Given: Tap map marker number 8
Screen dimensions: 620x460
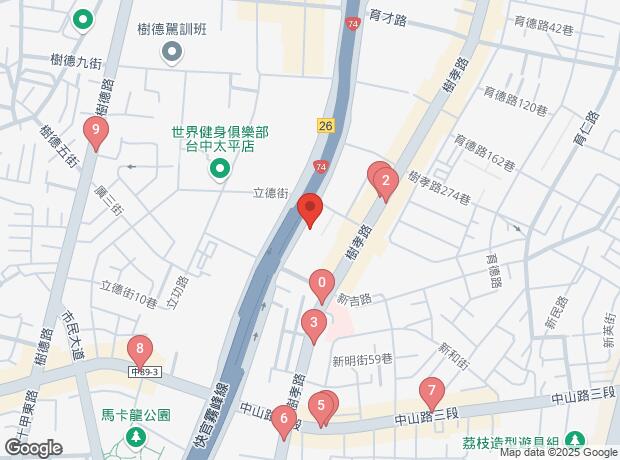Looking at the screenshot, I should click(x=140, y=350).
